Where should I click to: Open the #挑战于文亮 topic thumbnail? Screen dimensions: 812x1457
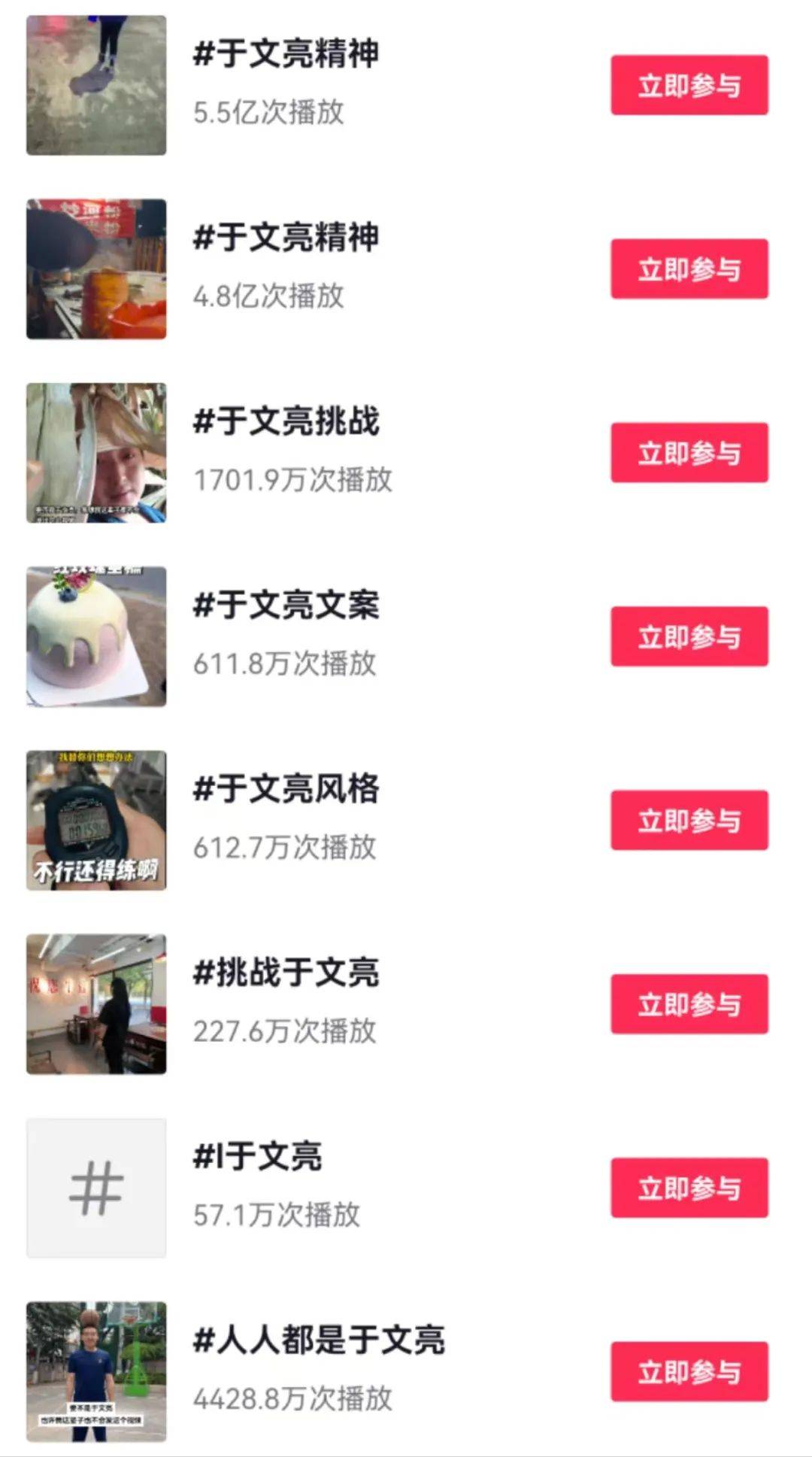[96, 1004]
